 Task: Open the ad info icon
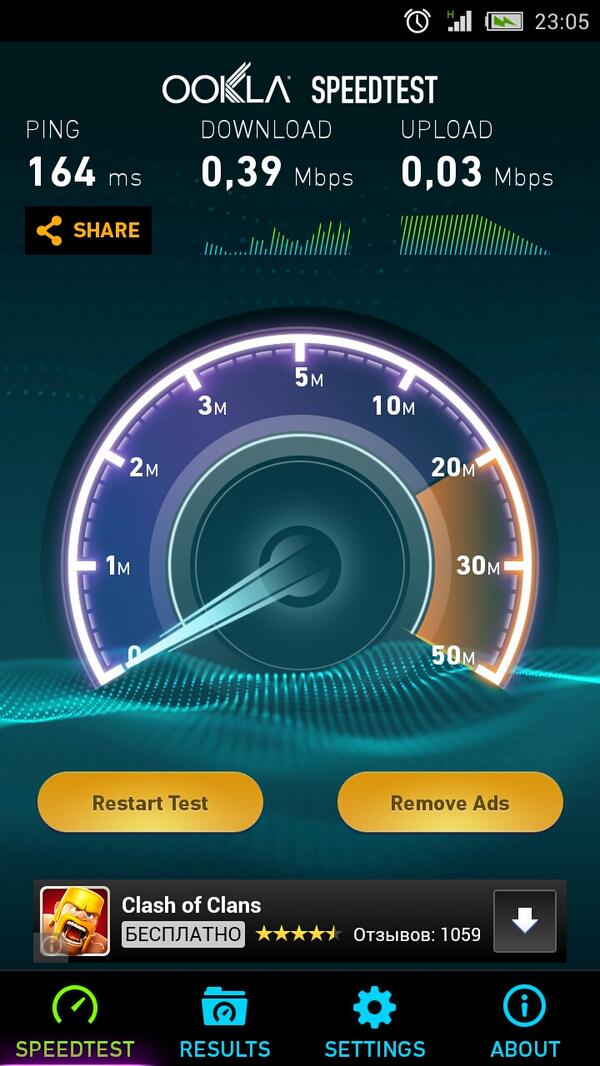[x=51, y=946]
